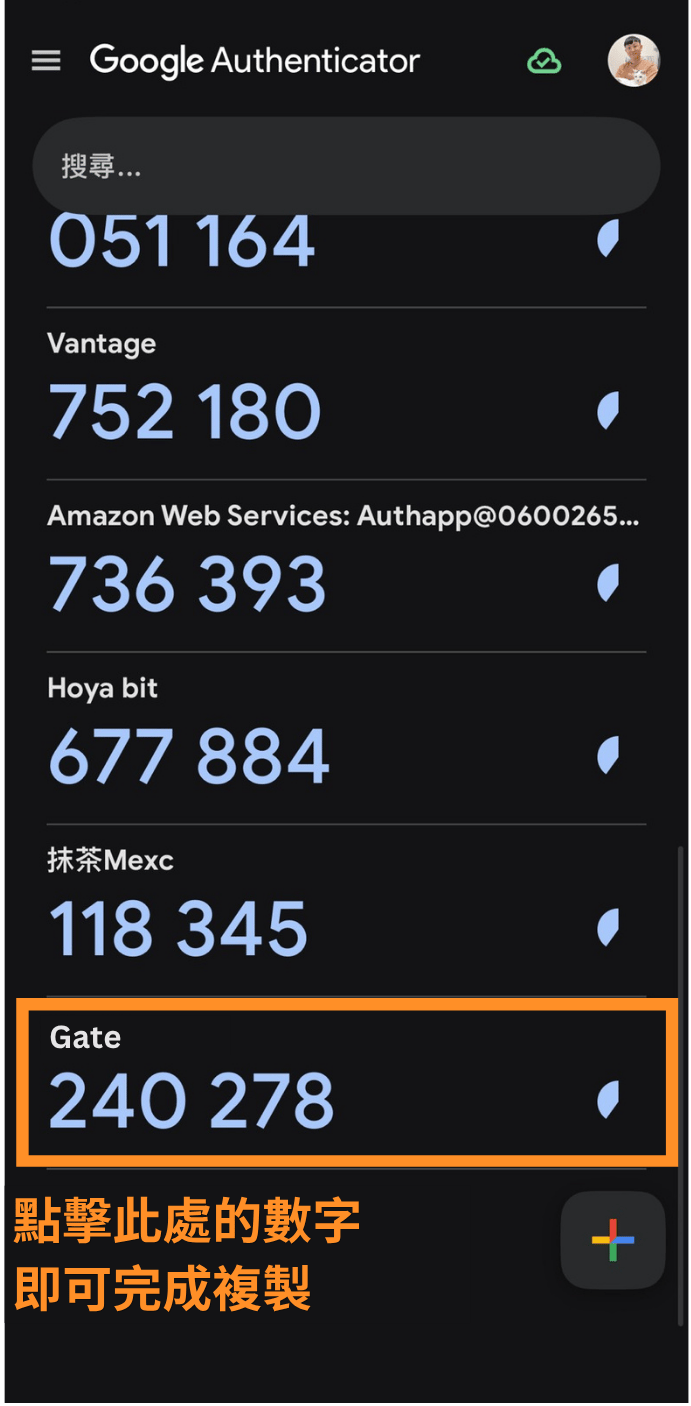This screenshot has width=691, height=1406.
Task: Open the account profile picture
Action: coord(634,61)
